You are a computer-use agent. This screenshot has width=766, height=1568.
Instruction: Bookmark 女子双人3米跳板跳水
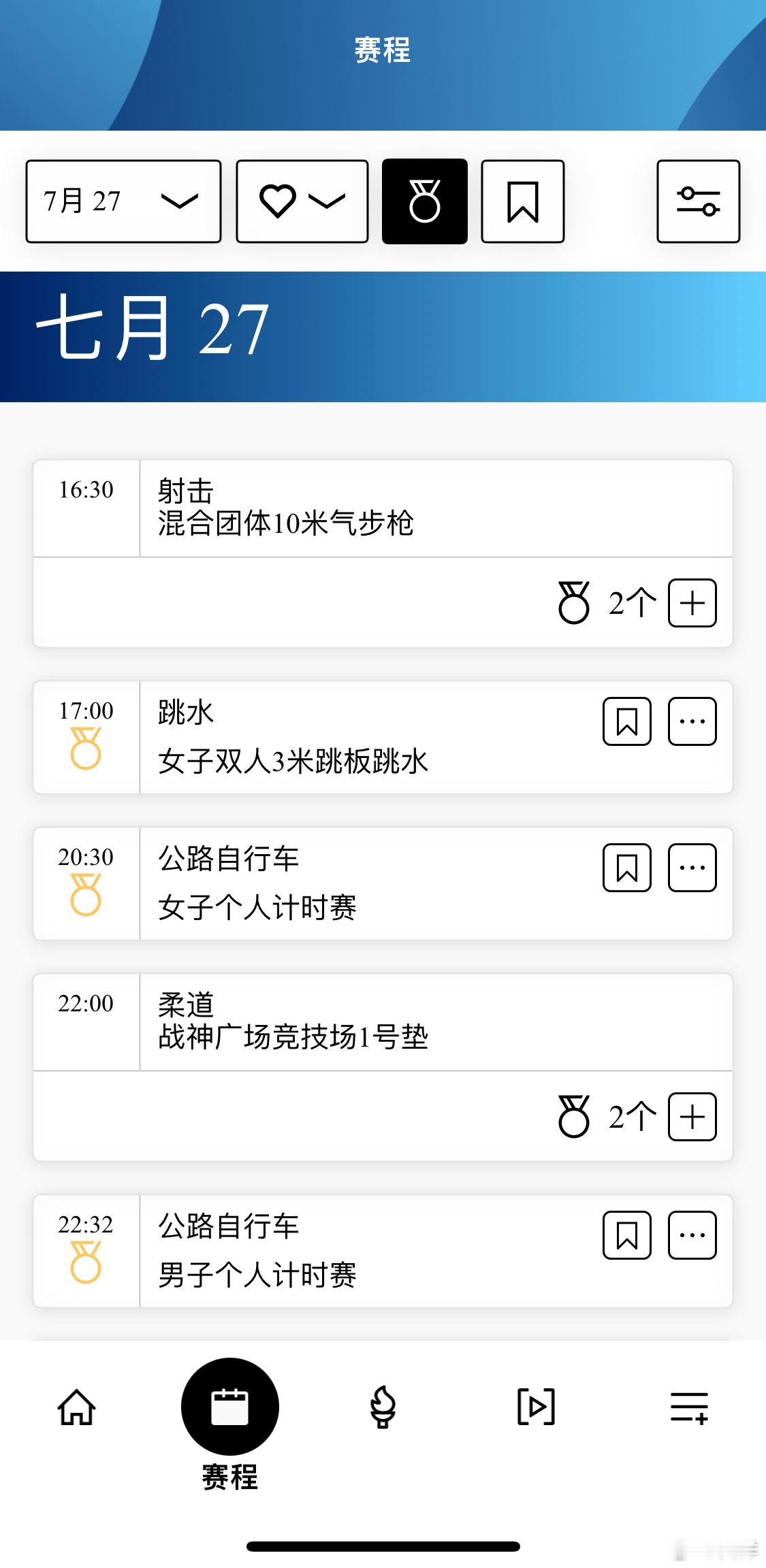(627, 721)
